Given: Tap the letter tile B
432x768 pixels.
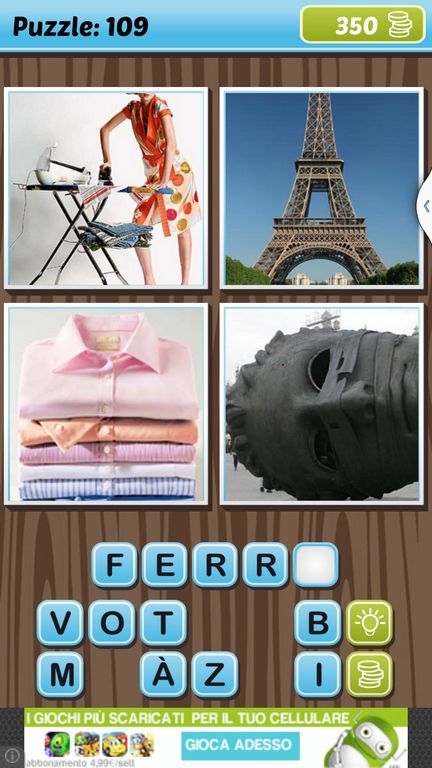Looking at the screenshot, I should coord(318,623).
